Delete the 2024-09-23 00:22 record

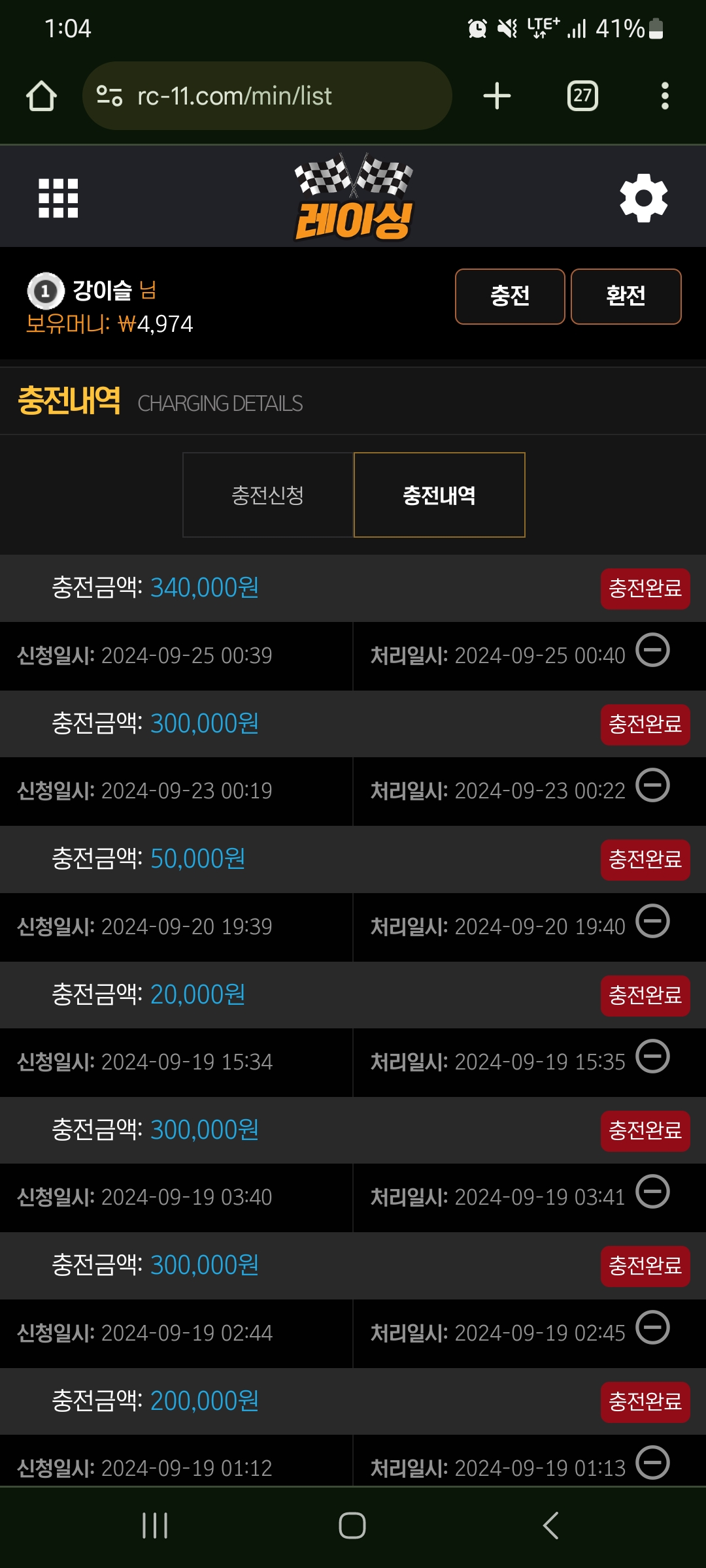[653, 785]
